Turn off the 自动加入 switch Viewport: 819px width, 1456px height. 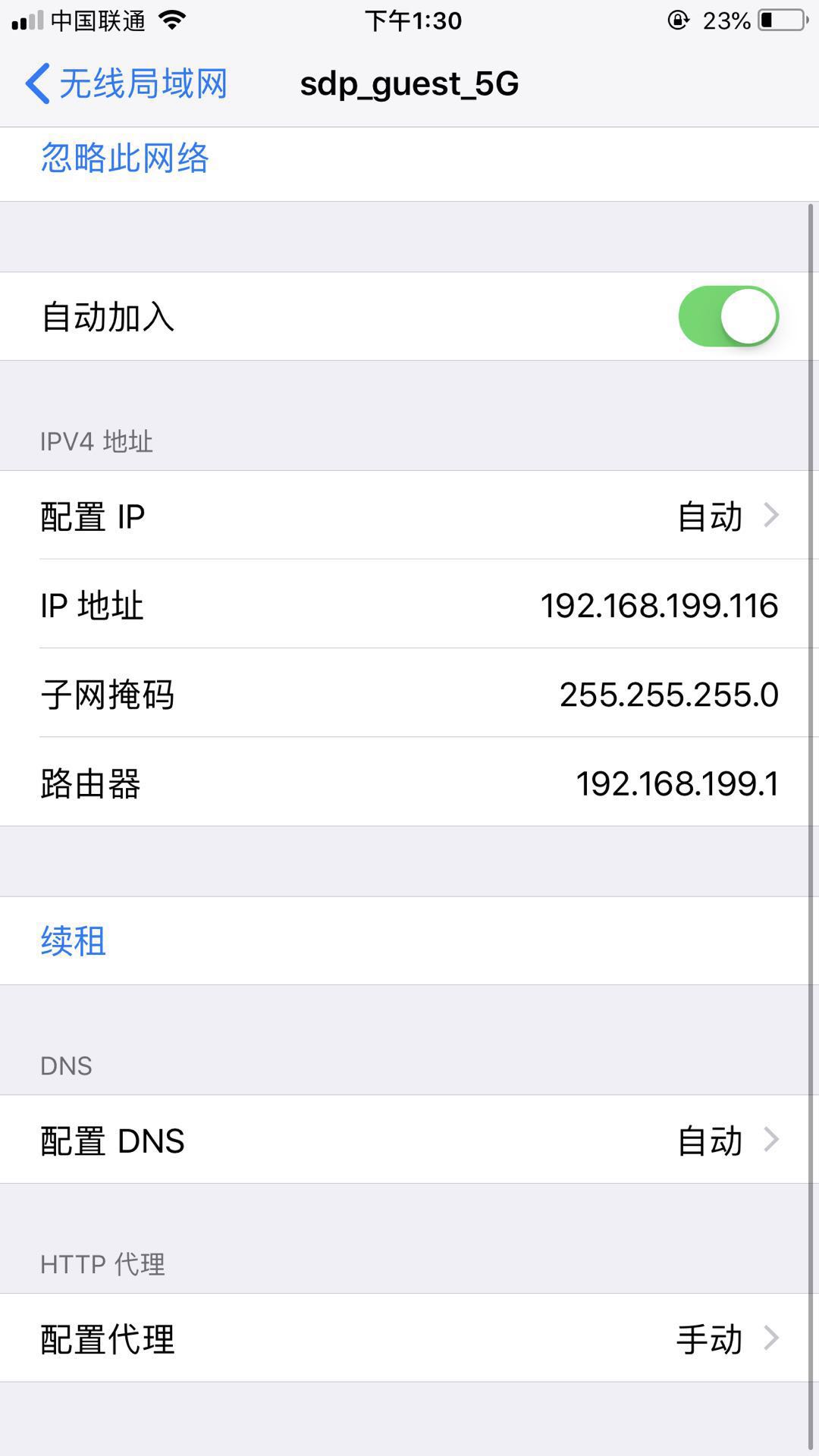728,316
